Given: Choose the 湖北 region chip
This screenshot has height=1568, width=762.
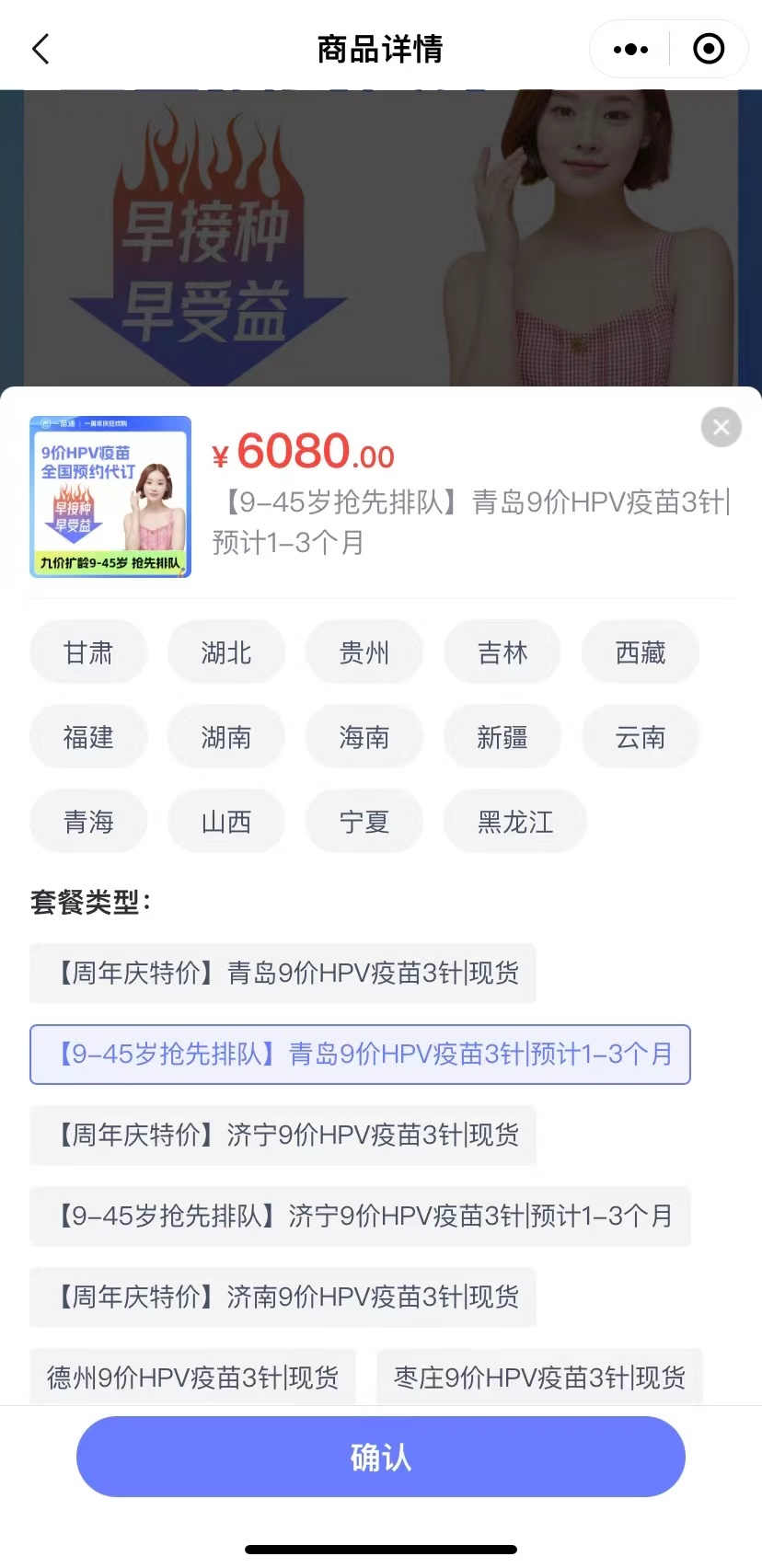Looking at the screenshot, I should [226, 653].
